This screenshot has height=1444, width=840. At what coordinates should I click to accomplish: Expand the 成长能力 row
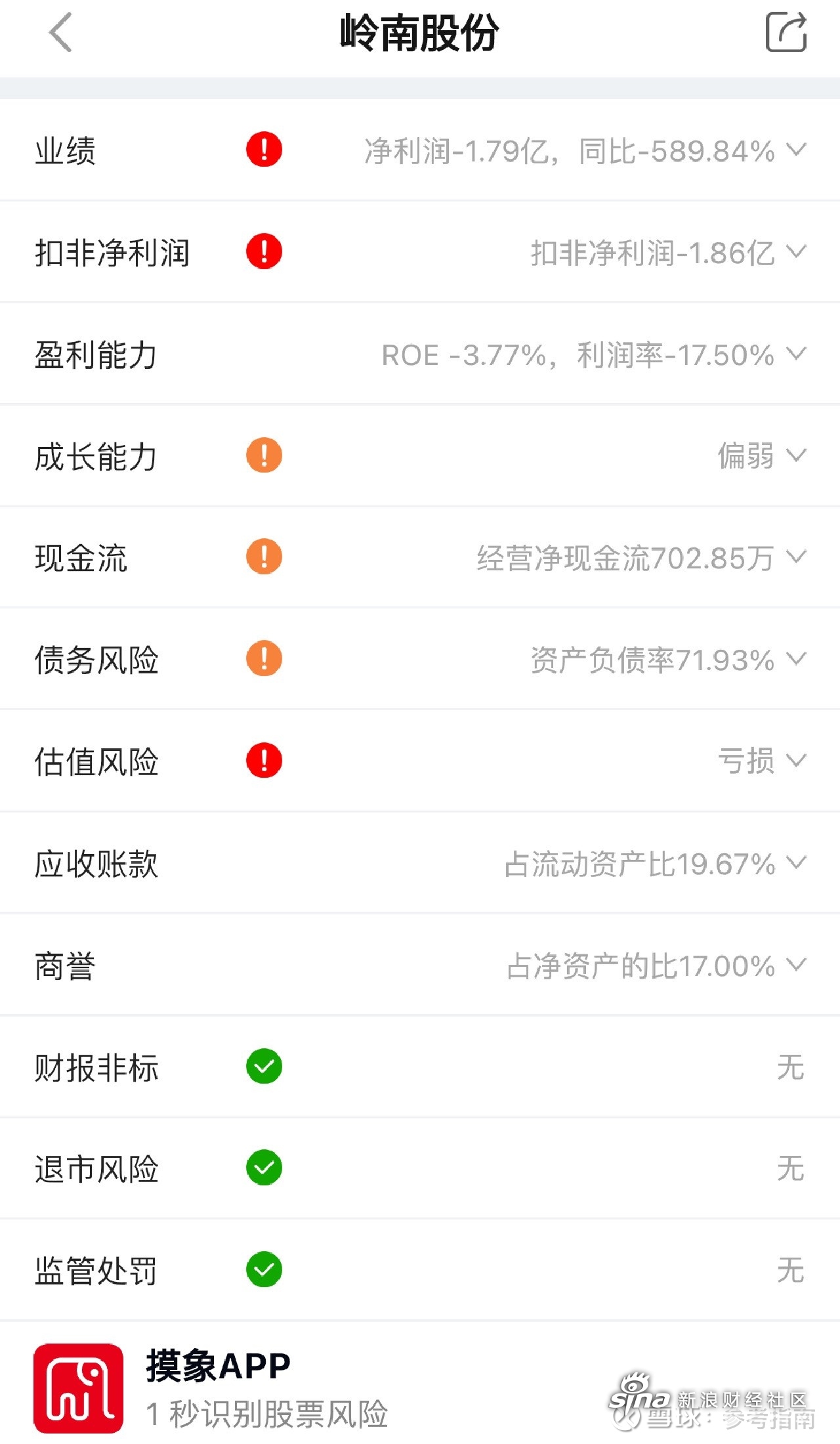[x=420, y=456]
